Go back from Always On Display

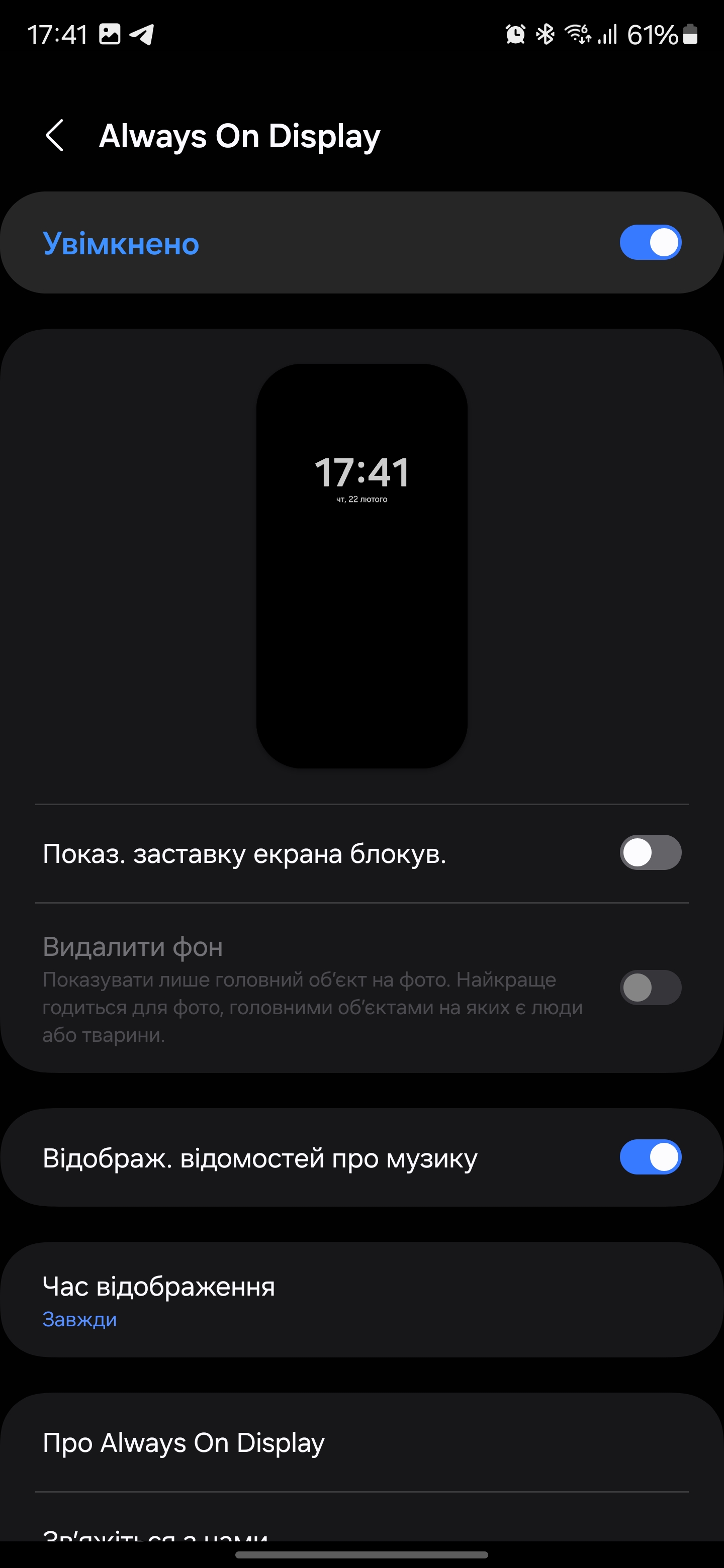click(x=55, y=135)
